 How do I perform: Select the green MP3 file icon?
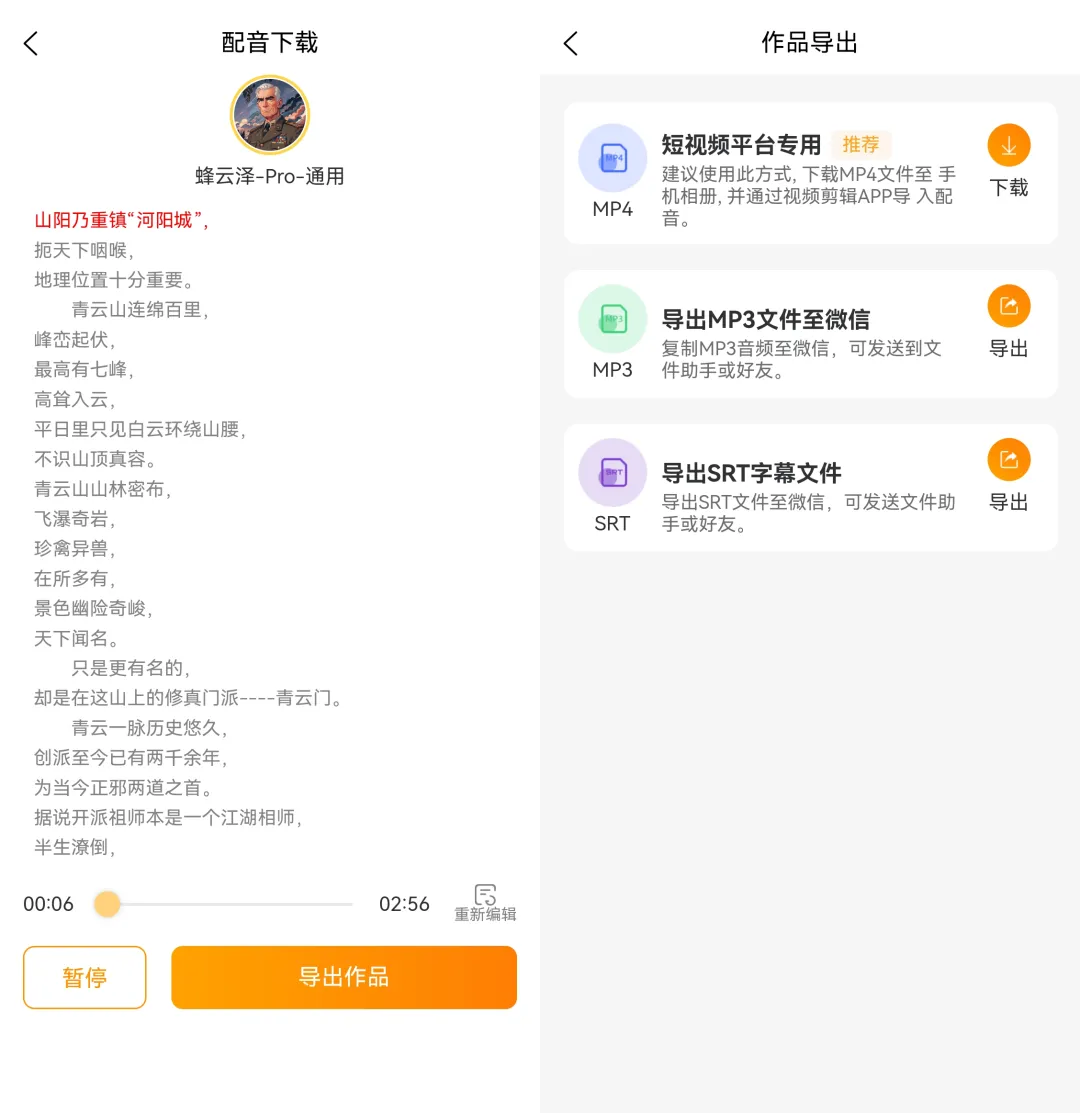(612, 318)
